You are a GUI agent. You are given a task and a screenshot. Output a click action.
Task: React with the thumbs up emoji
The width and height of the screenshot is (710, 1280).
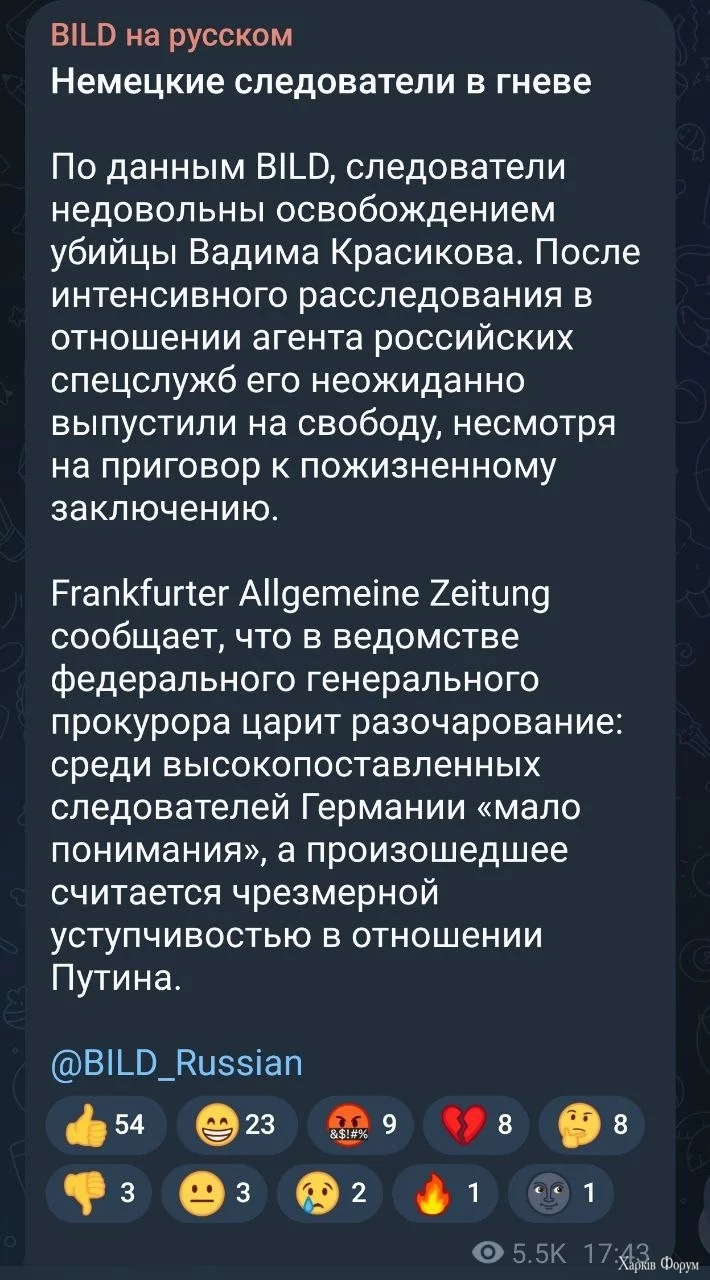coord(105,1125)
